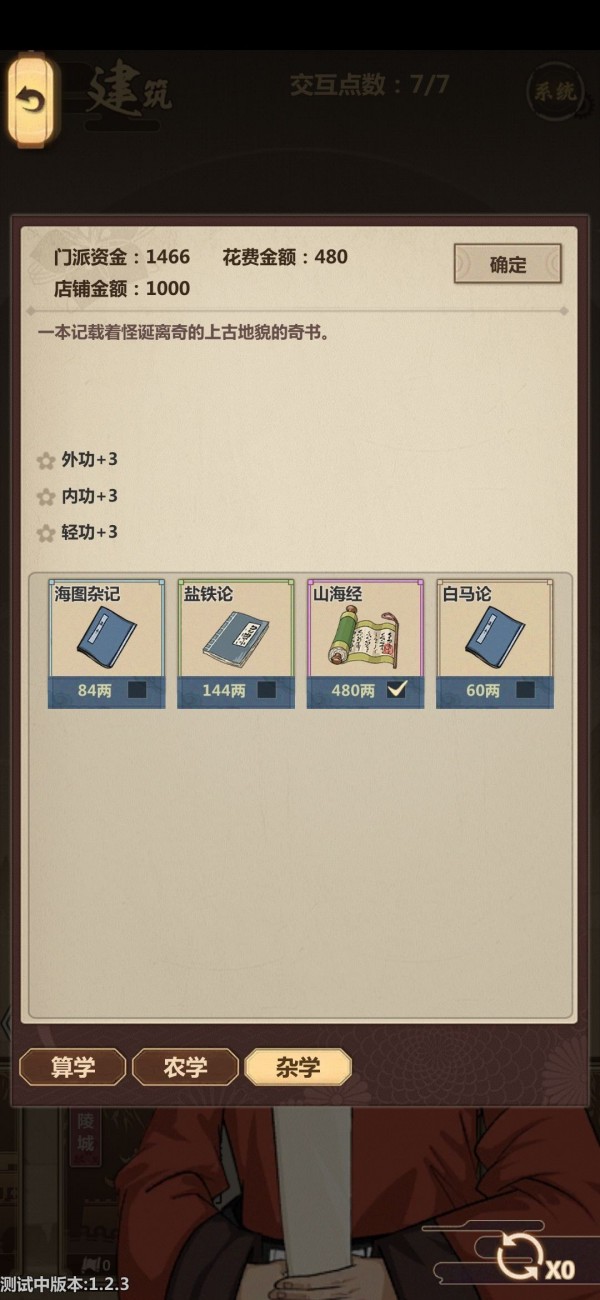Select the 盐铁论 book card
Screen dimensions: 600x1300
(x=236, y=642)
